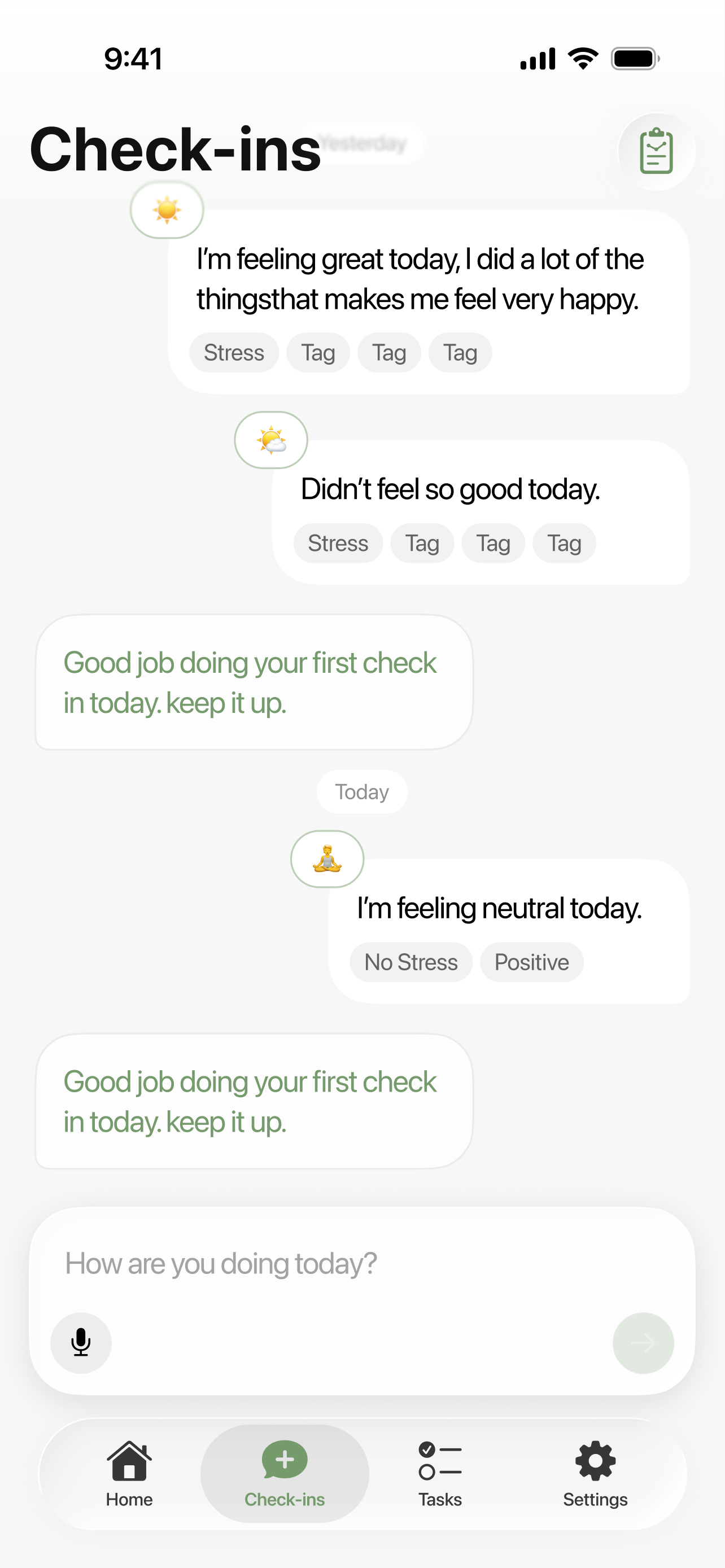Tap the sun emoji on yesterday's happy check-in
725x1568 pixels.
pos(167,209)
